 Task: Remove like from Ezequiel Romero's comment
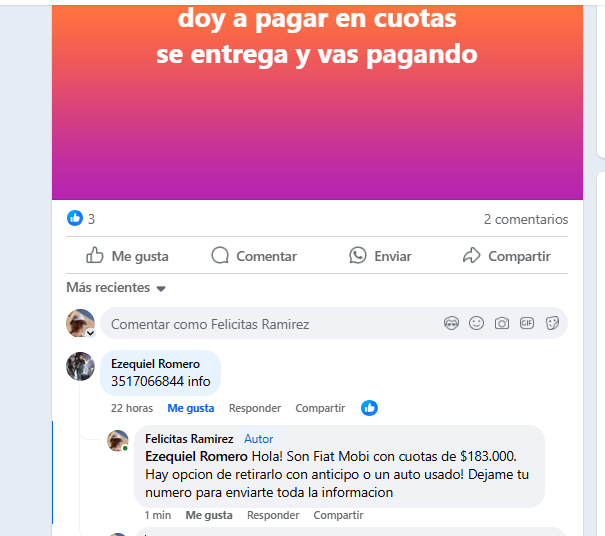click(190, 408)
